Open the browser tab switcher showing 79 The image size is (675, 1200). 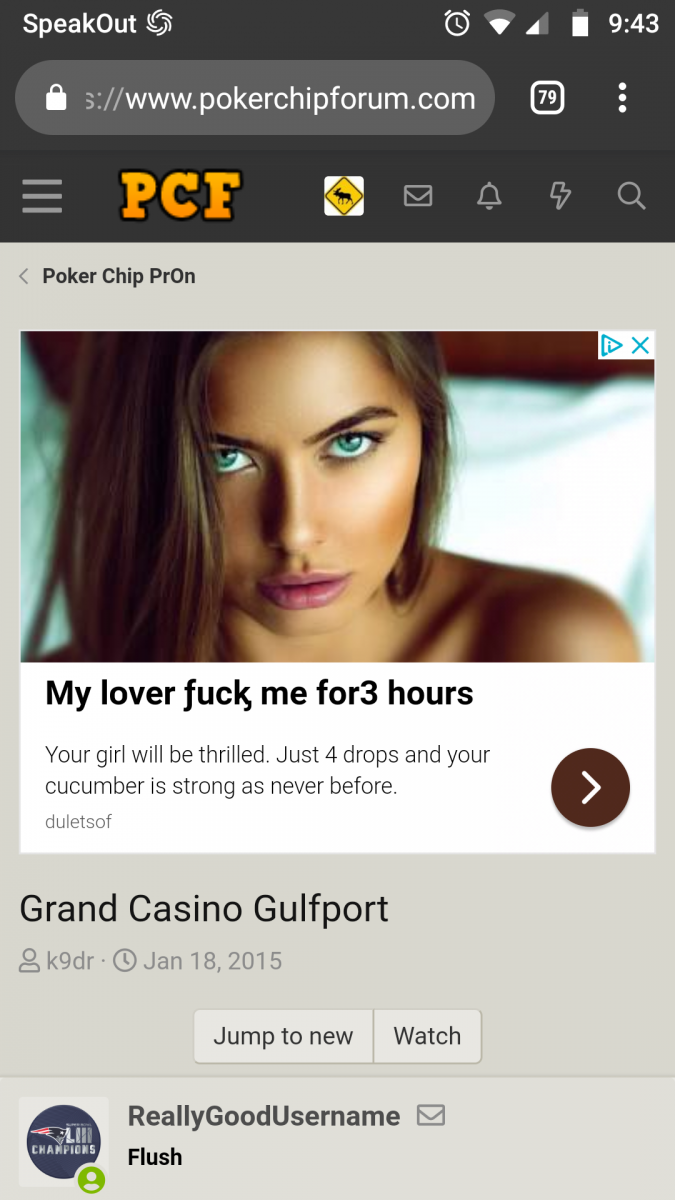click(547, 98)
